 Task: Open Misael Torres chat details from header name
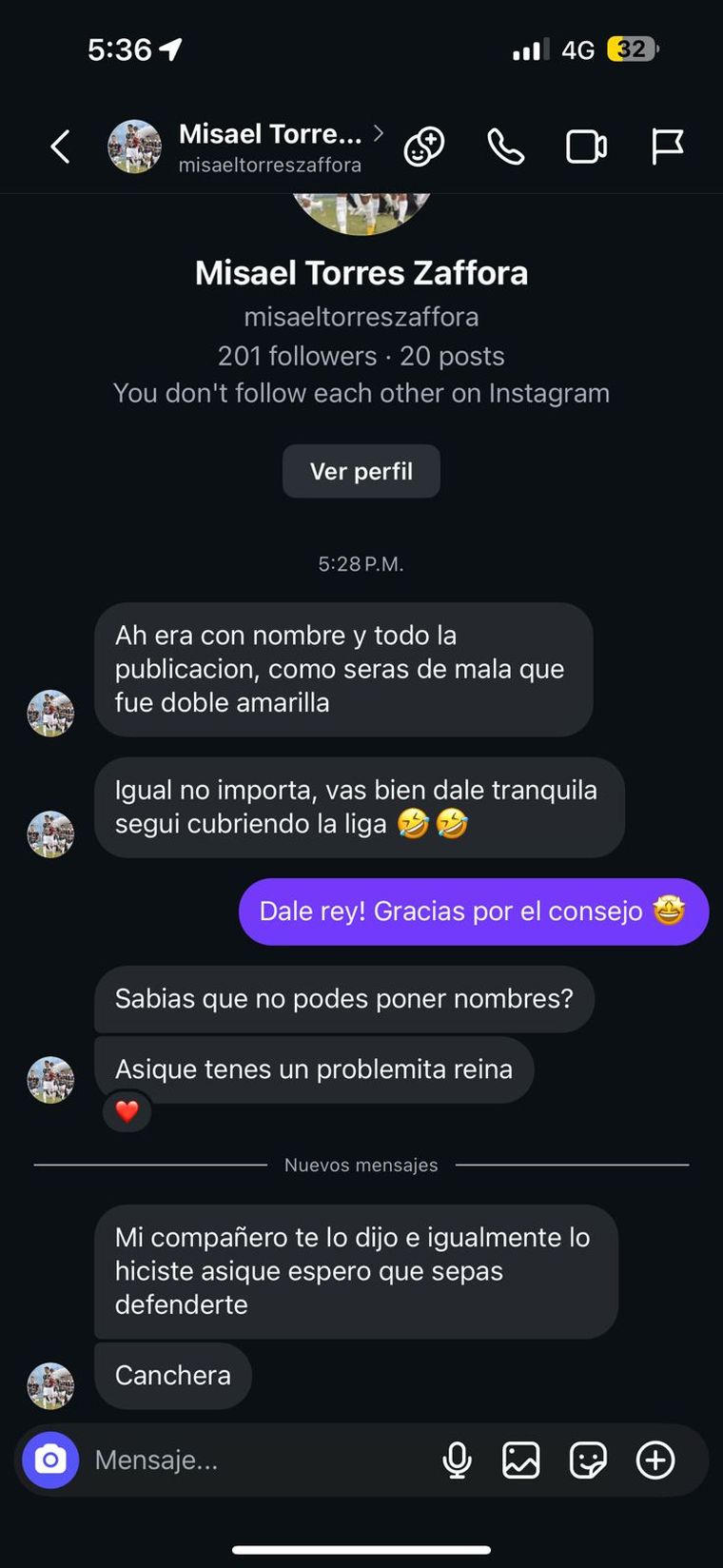[x=270, y=135]
